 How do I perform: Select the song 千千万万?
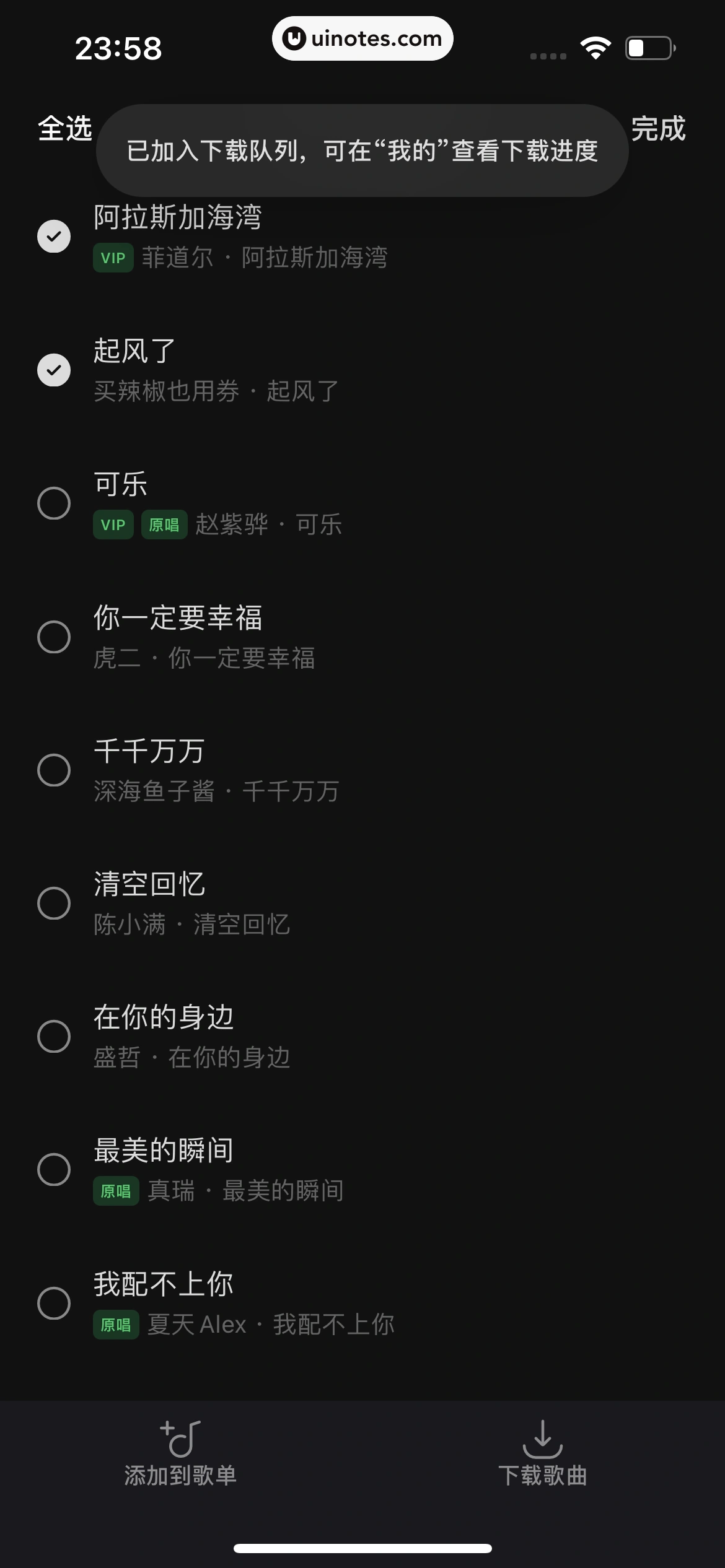54,770
